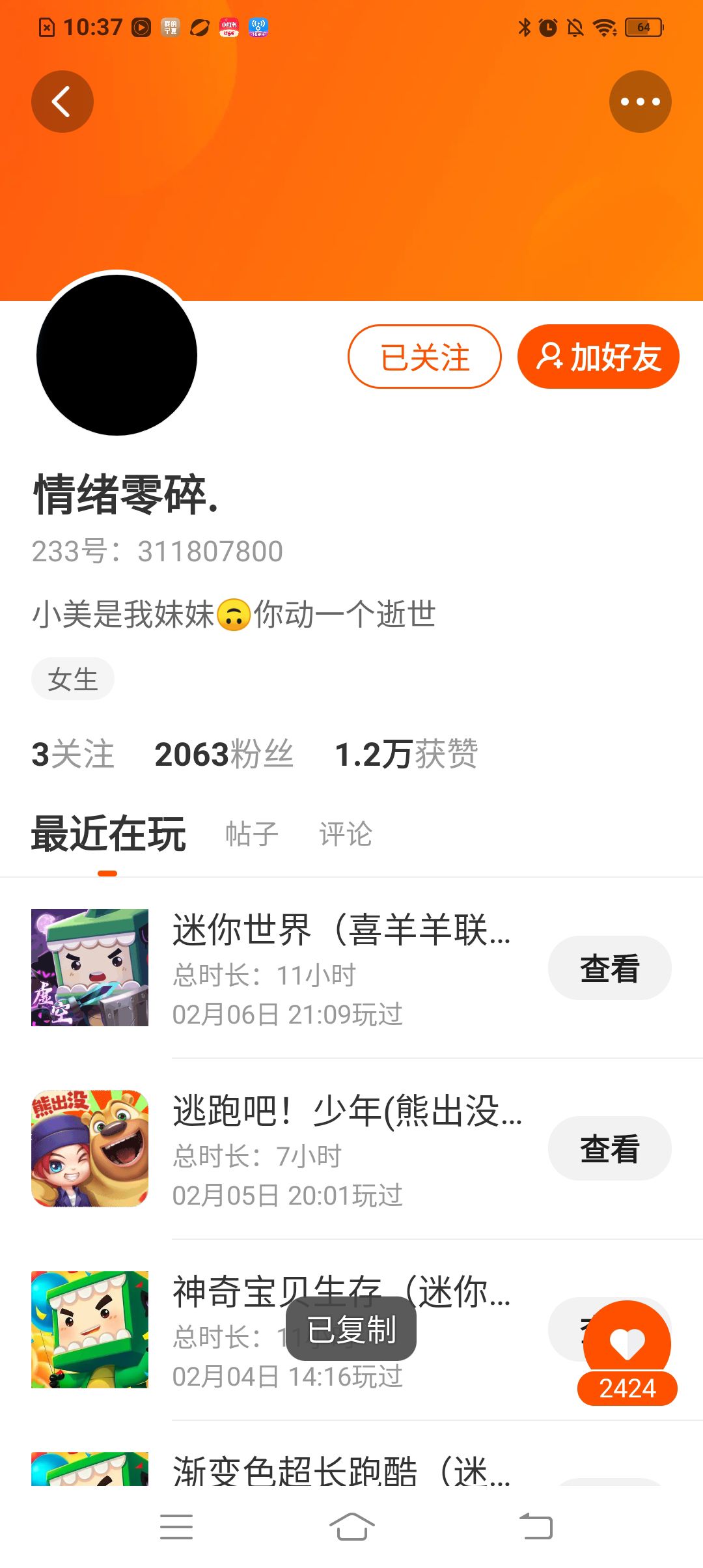
Task: Like this profile with the heart button
Action: click(627, 1343)
